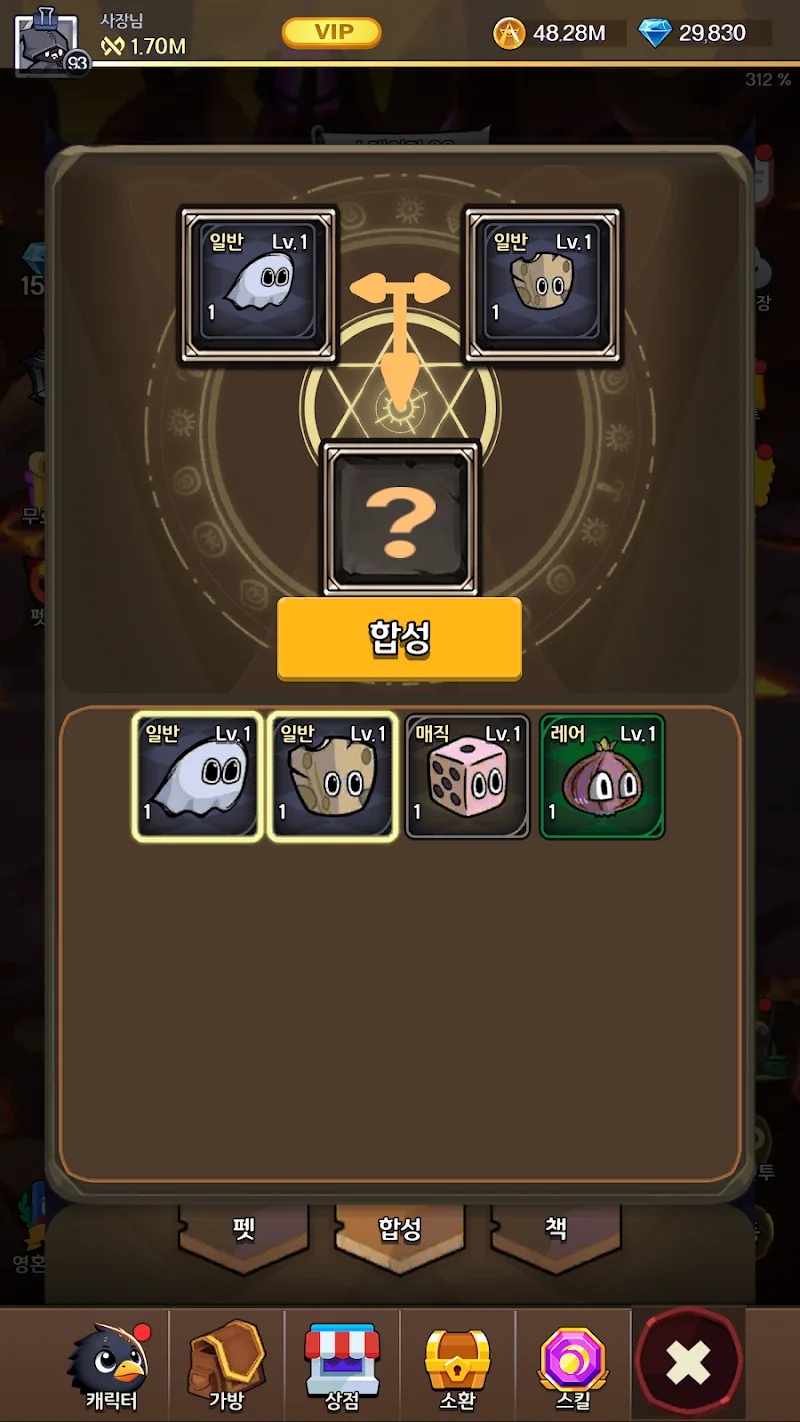800x1422 pixels.
Task: Open the 캐릭터 character menu
Action: (x=110, y=1365)
